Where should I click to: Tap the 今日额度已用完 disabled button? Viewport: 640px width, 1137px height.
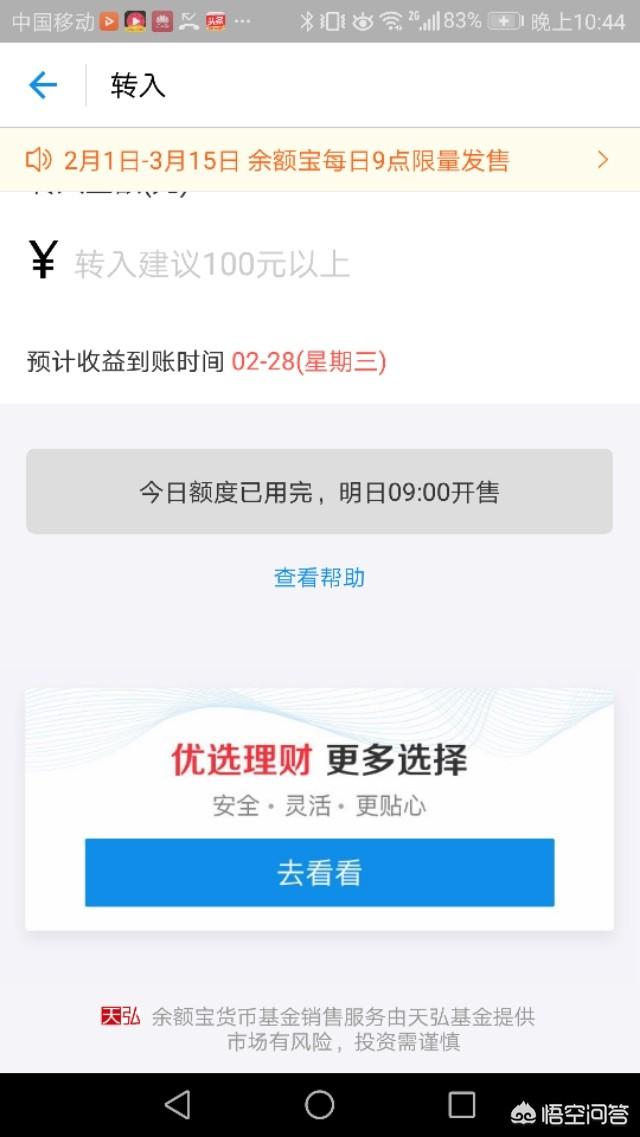(x=319, y=492)
